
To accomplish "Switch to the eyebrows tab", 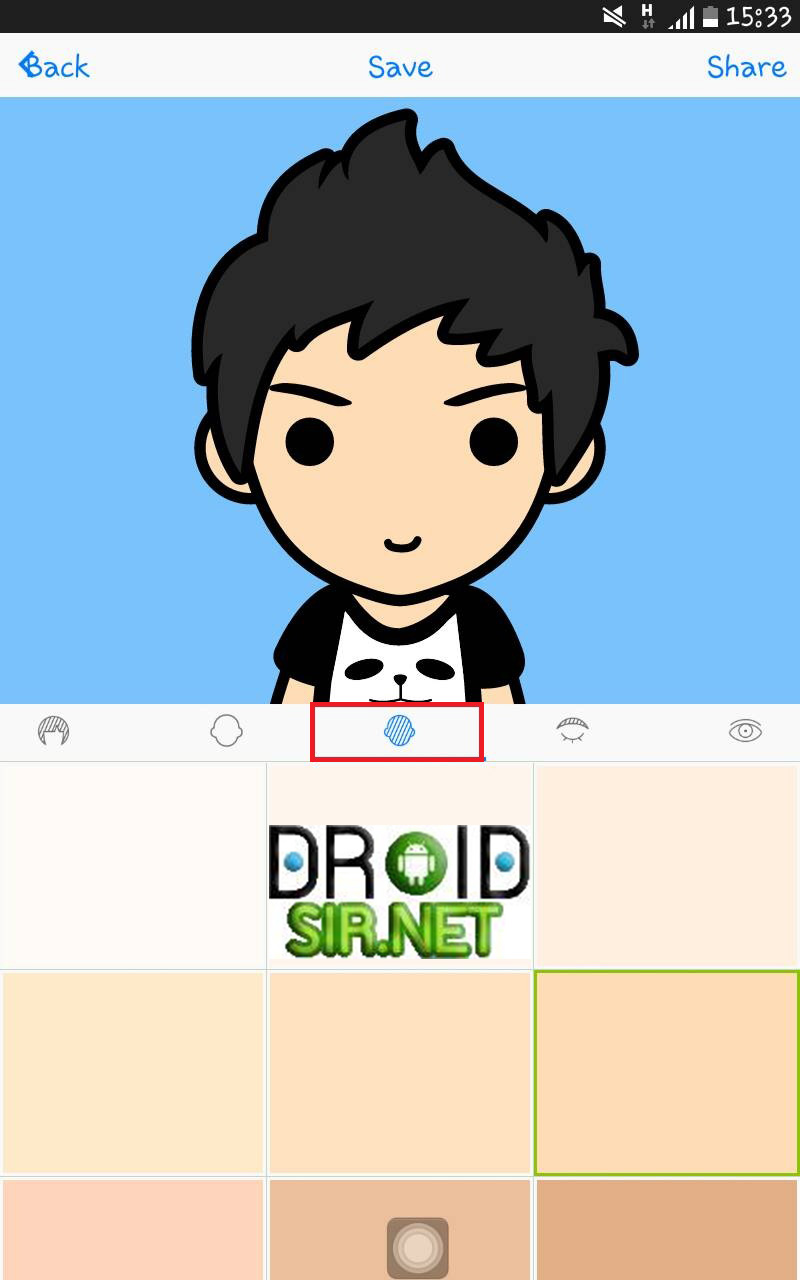I will (572, 732).
